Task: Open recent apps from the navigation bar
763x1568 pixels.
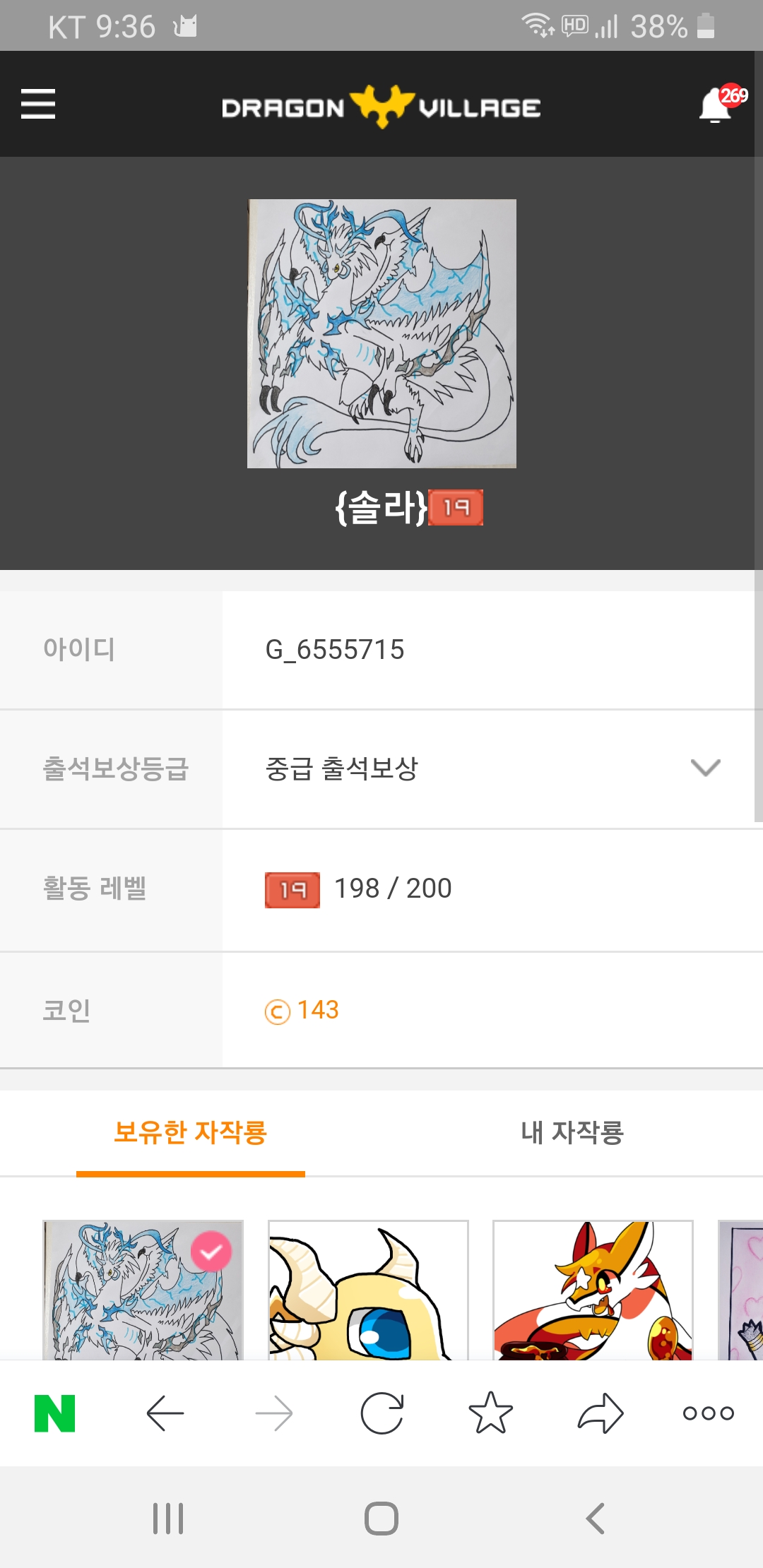Action: point(168,1519)
